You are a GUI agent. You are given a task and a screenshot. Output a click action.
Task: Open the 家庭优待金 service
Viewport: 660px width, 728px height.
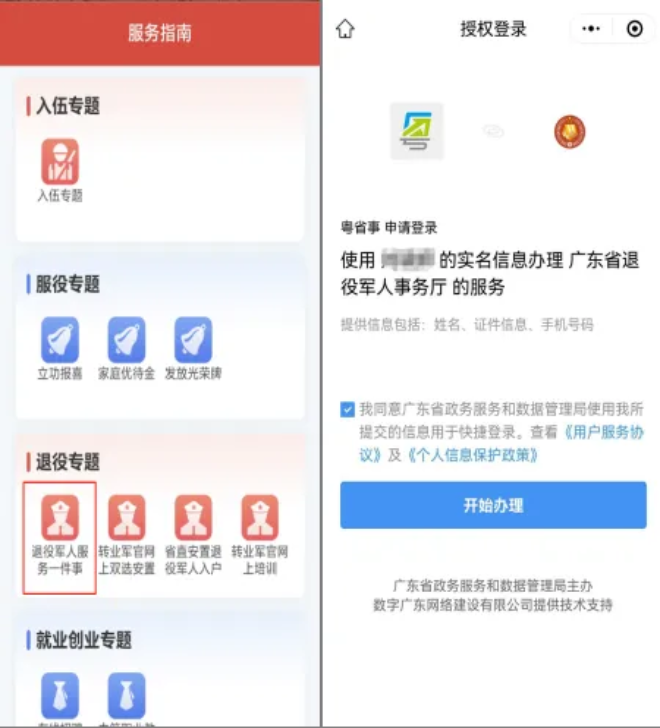point(126,341)
